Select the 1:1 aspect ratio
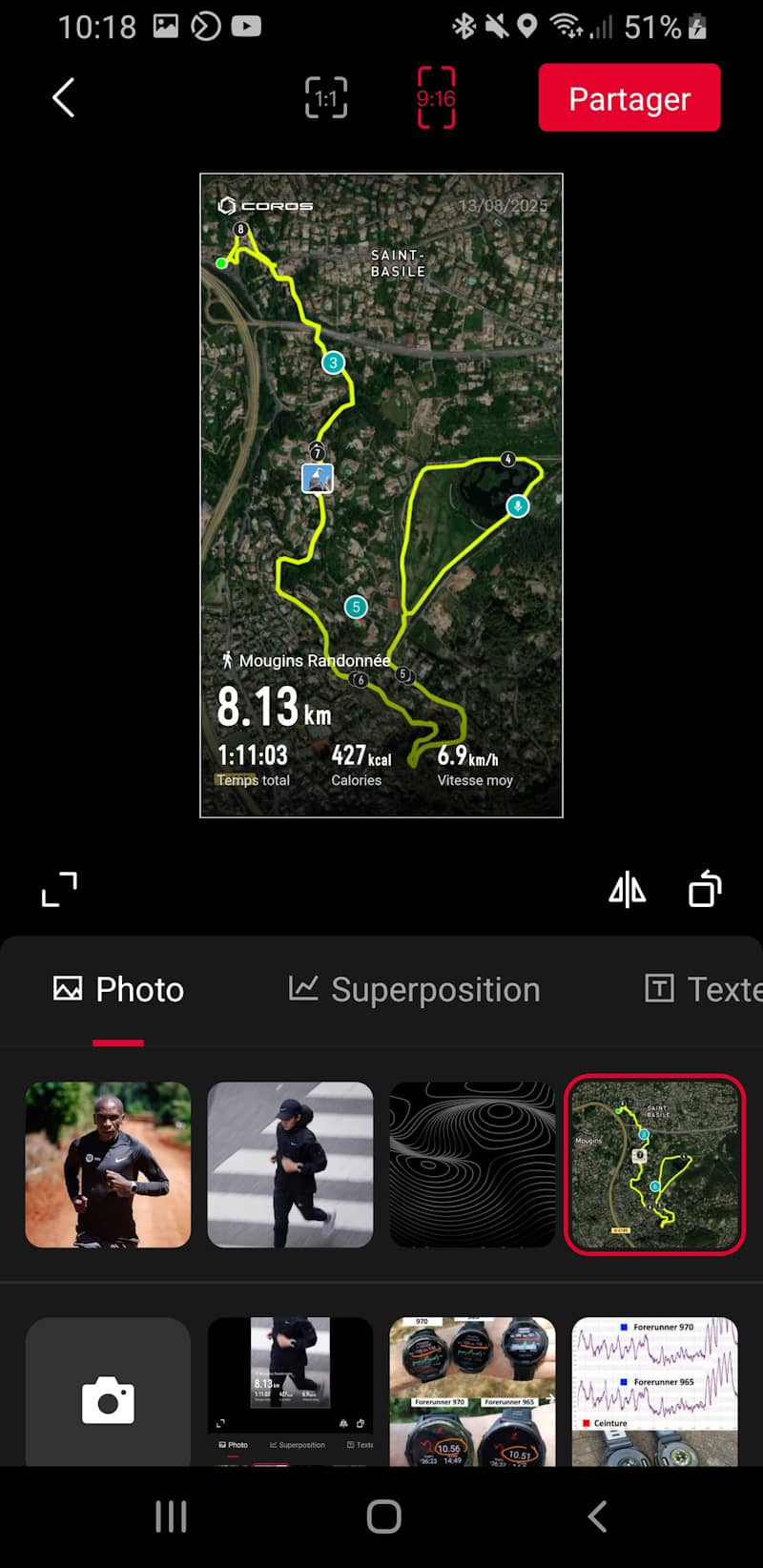The height and width of the screenshot is (1568, 763). coord(326,98)
